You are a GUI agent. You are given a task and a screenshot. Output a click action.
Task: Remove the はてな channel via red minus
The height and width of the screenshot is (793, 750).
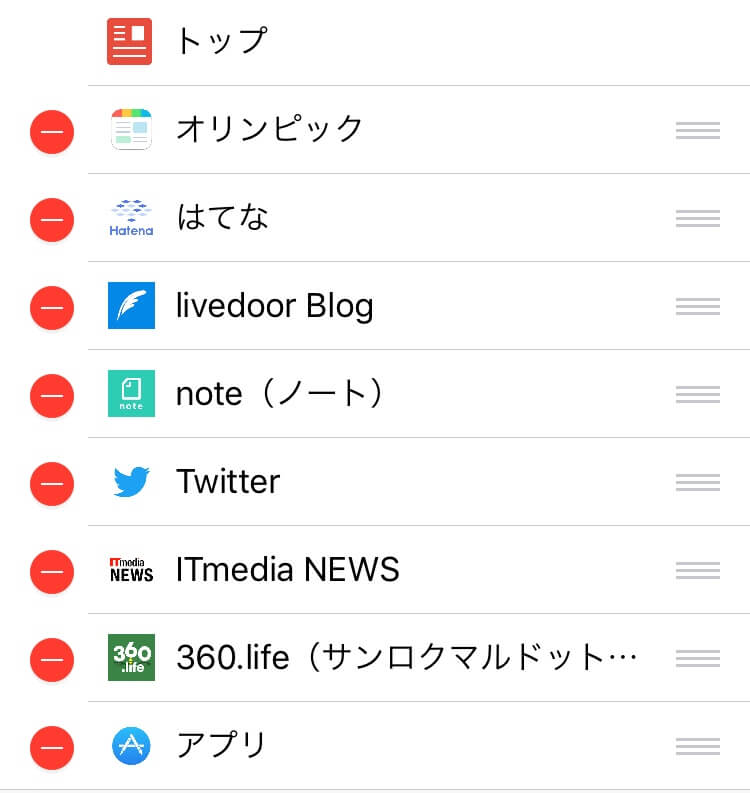click(52, 218)
